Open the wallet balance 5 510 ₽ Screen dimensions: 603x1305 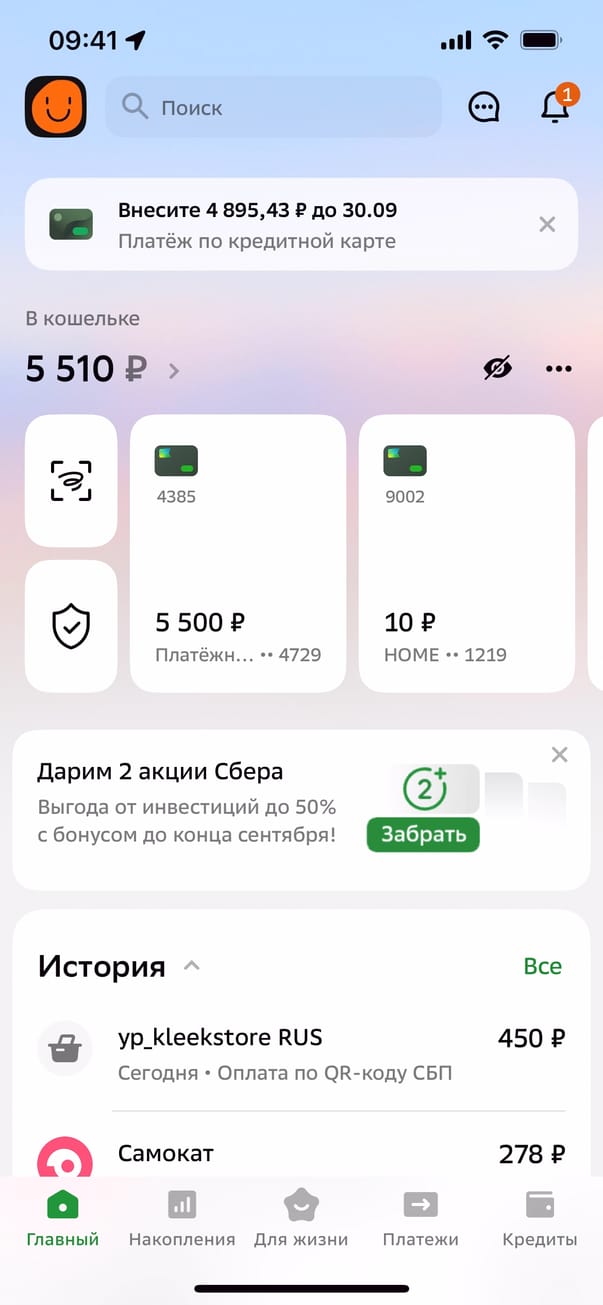100,370
